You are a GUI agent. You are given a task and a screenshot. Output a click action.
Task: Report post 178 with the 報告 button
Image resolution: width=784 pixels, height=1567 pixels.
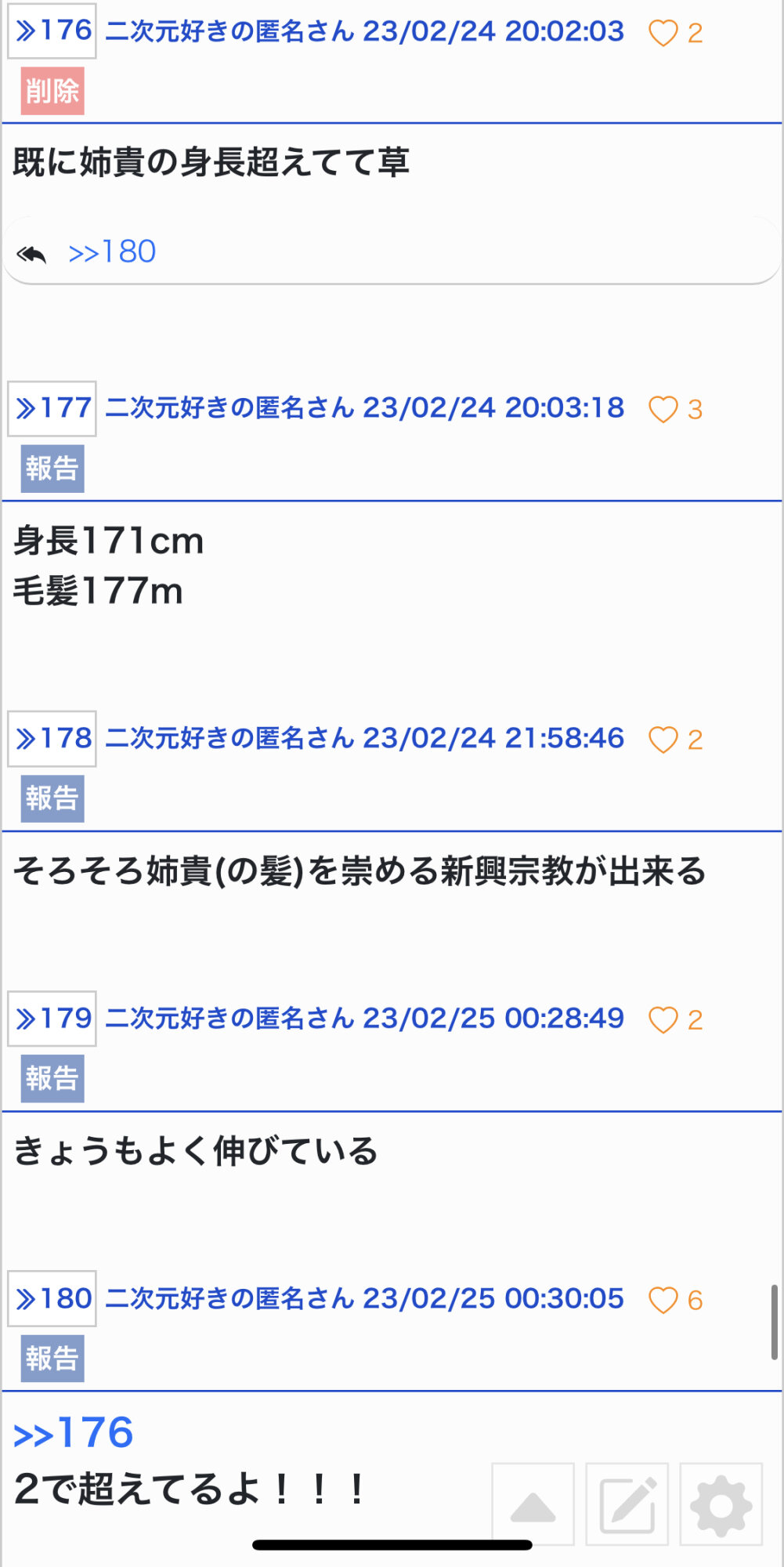tap(52, 798)
